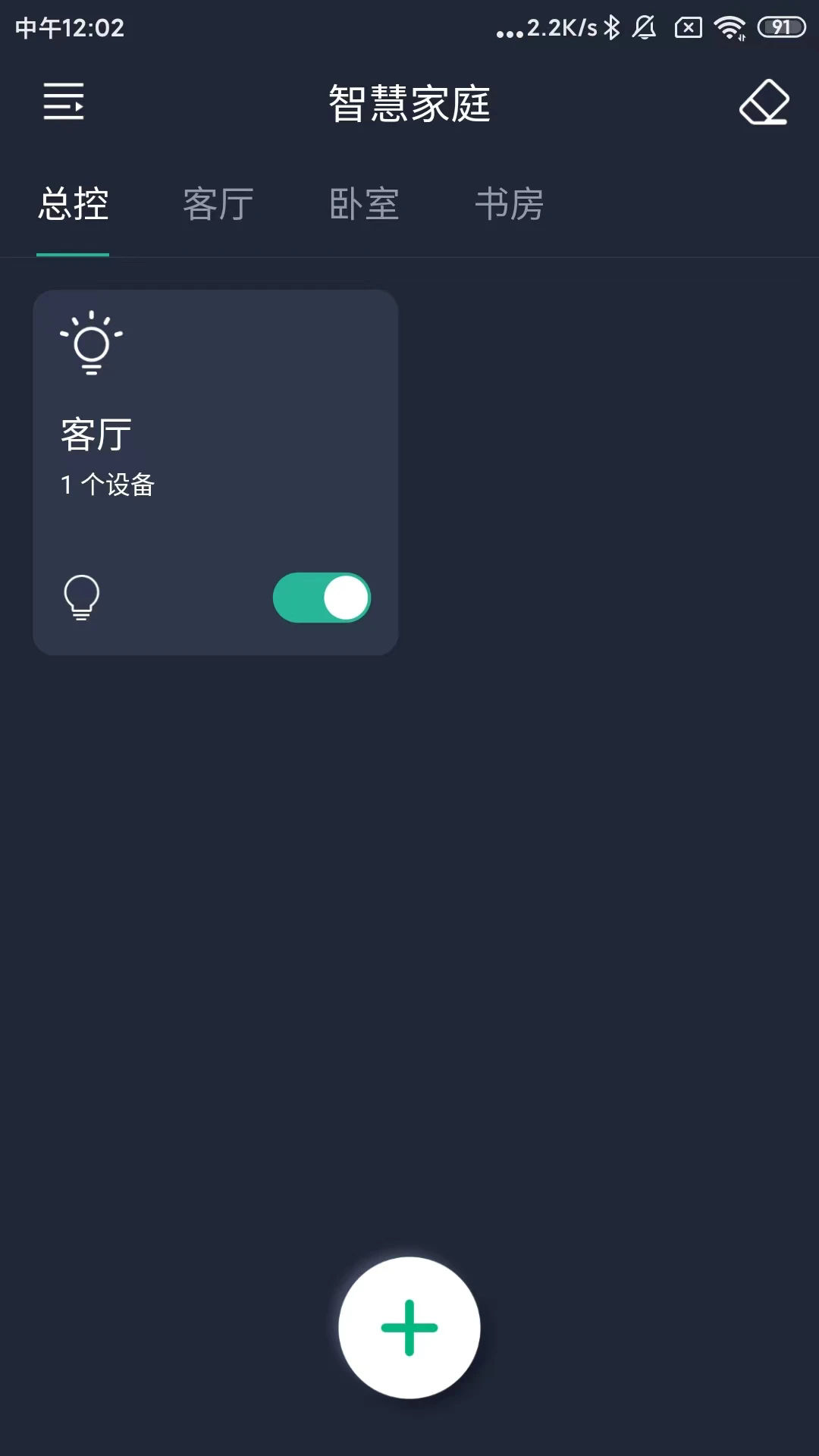Open the 卧室 tab

pyautogui.click(x=365, y=203)
